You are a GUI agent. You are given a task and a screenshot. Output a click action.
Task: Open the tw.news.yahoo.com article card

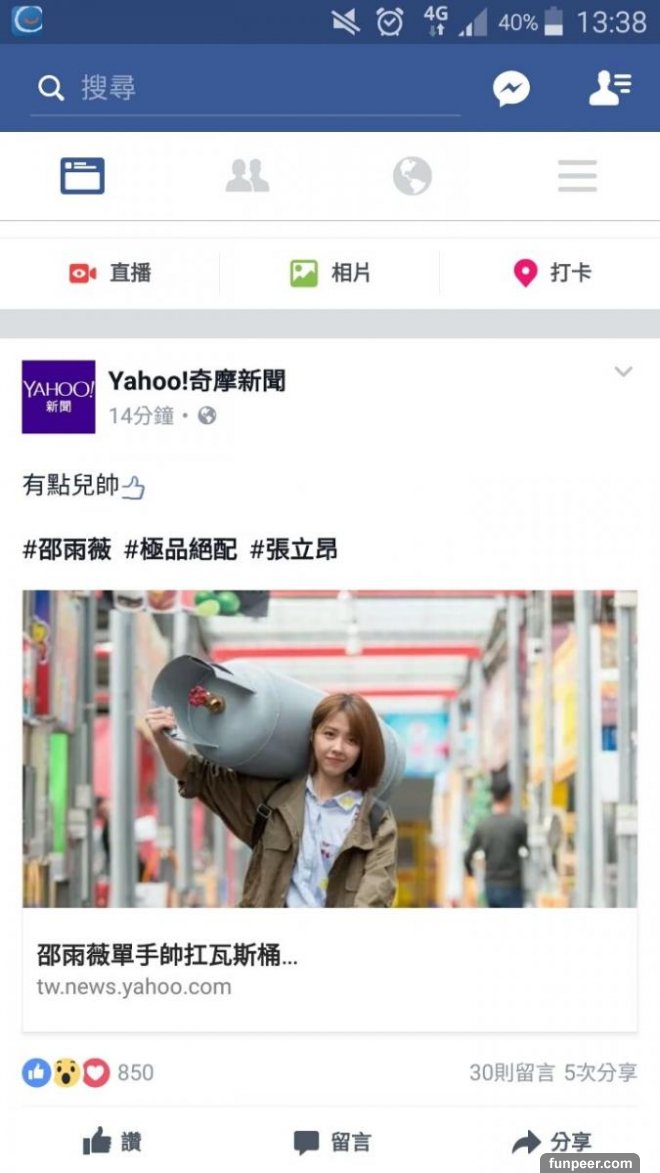tap(330, 968)
